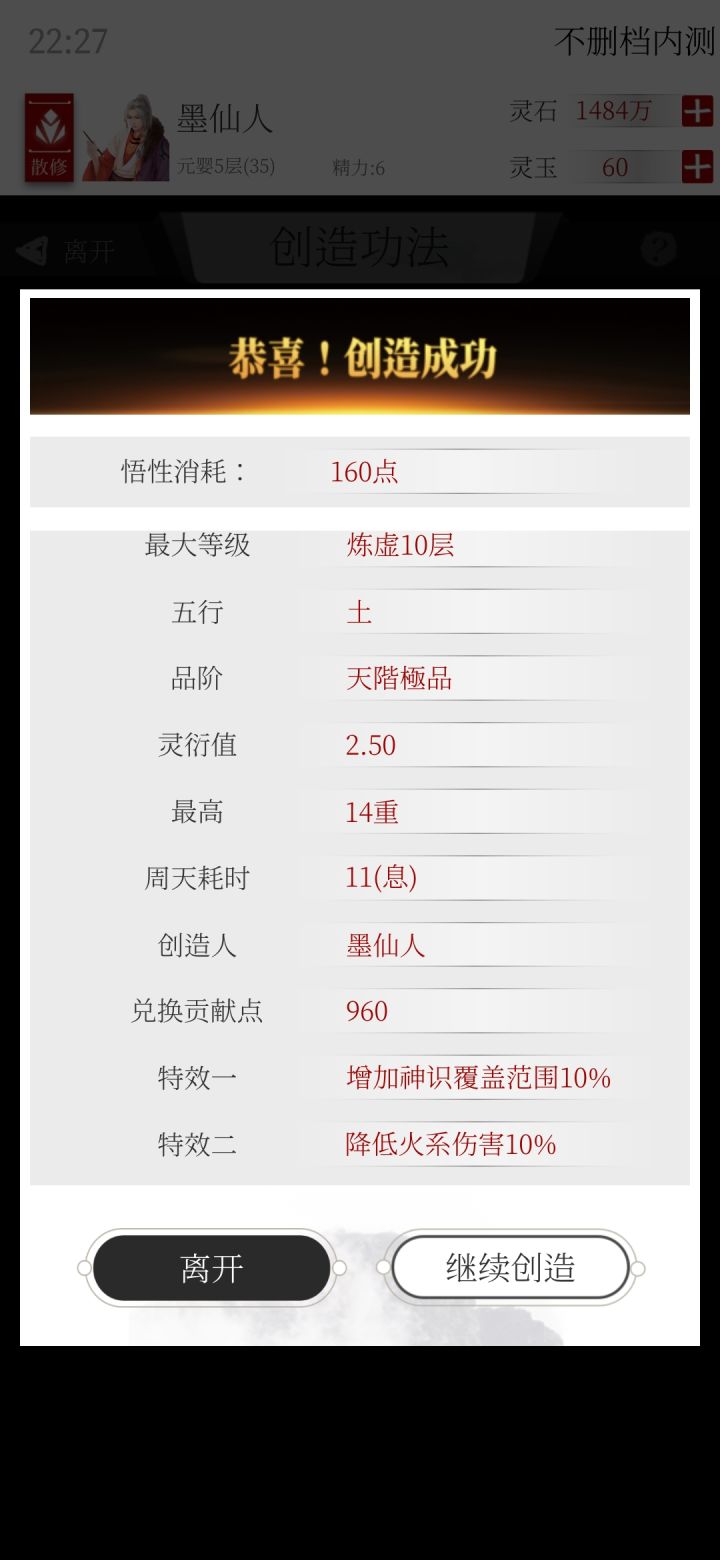
Task: Tap the 灵玉 amount showing 60
Action: coord(616,167)
